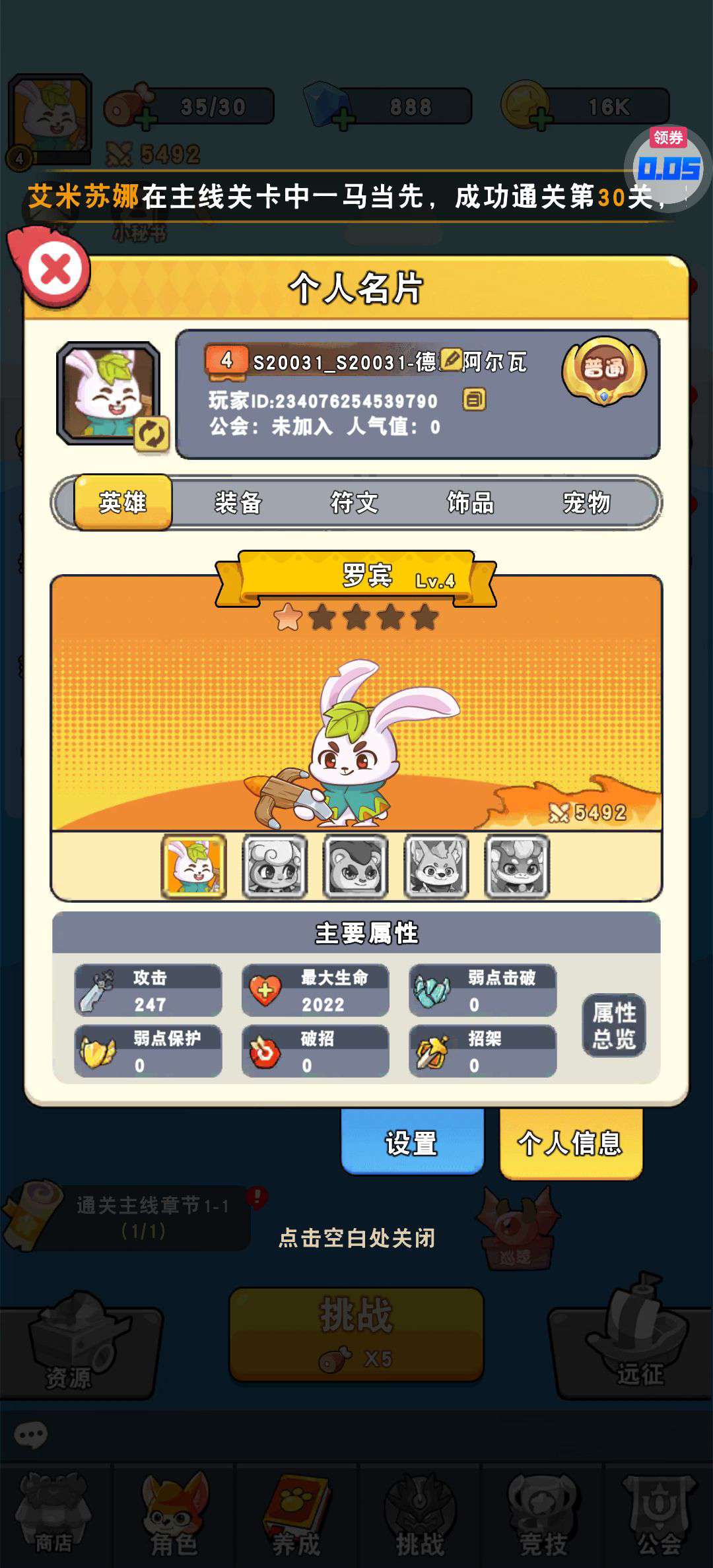This screenshot has width=713, height=1568.
Task: Copy the player ID
Action: tap(473, 399)
